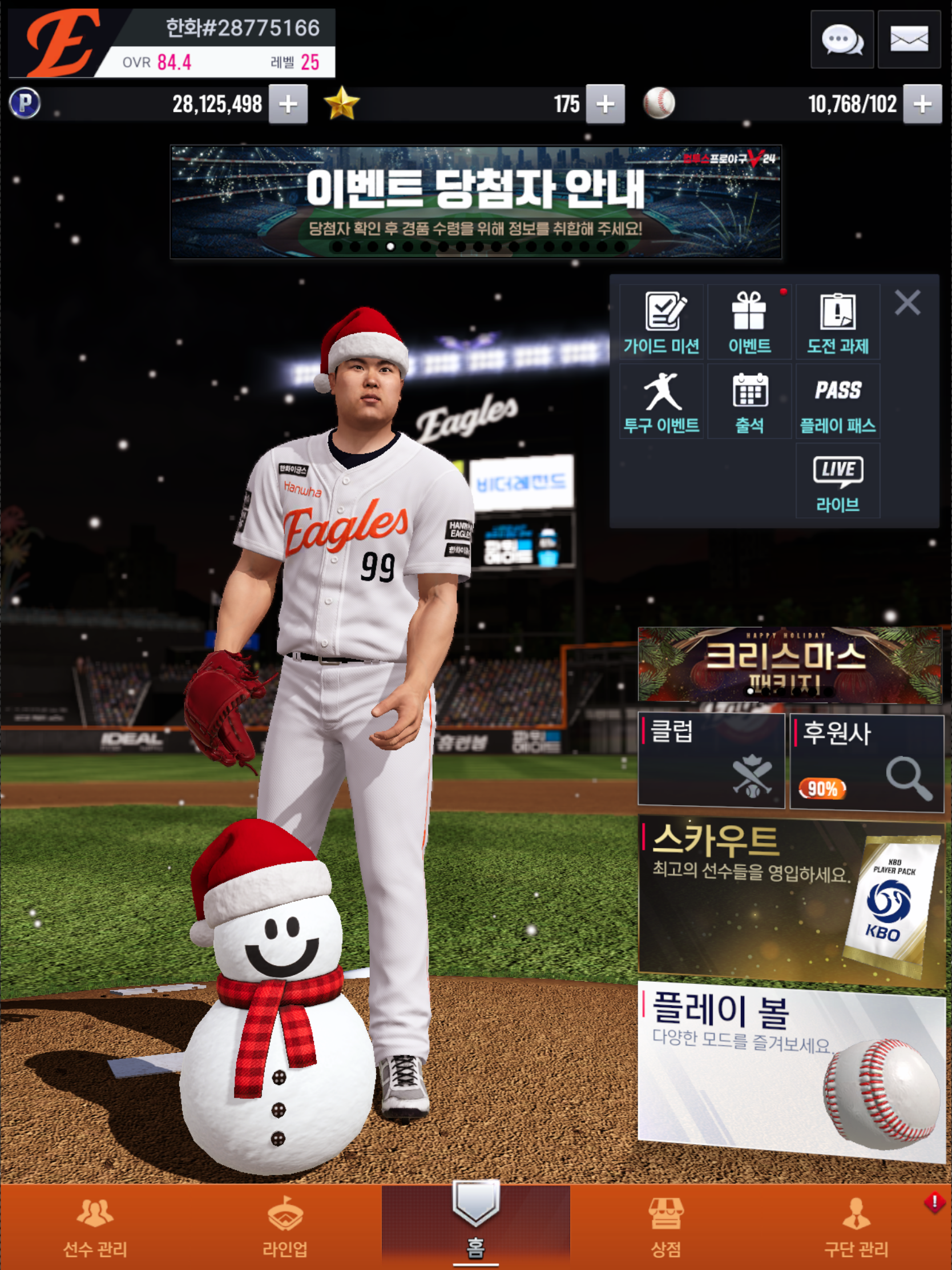The image size is (952, 1270).
Task: Open the 출석 attendance calendar
Action: click(x=749, y=402)
